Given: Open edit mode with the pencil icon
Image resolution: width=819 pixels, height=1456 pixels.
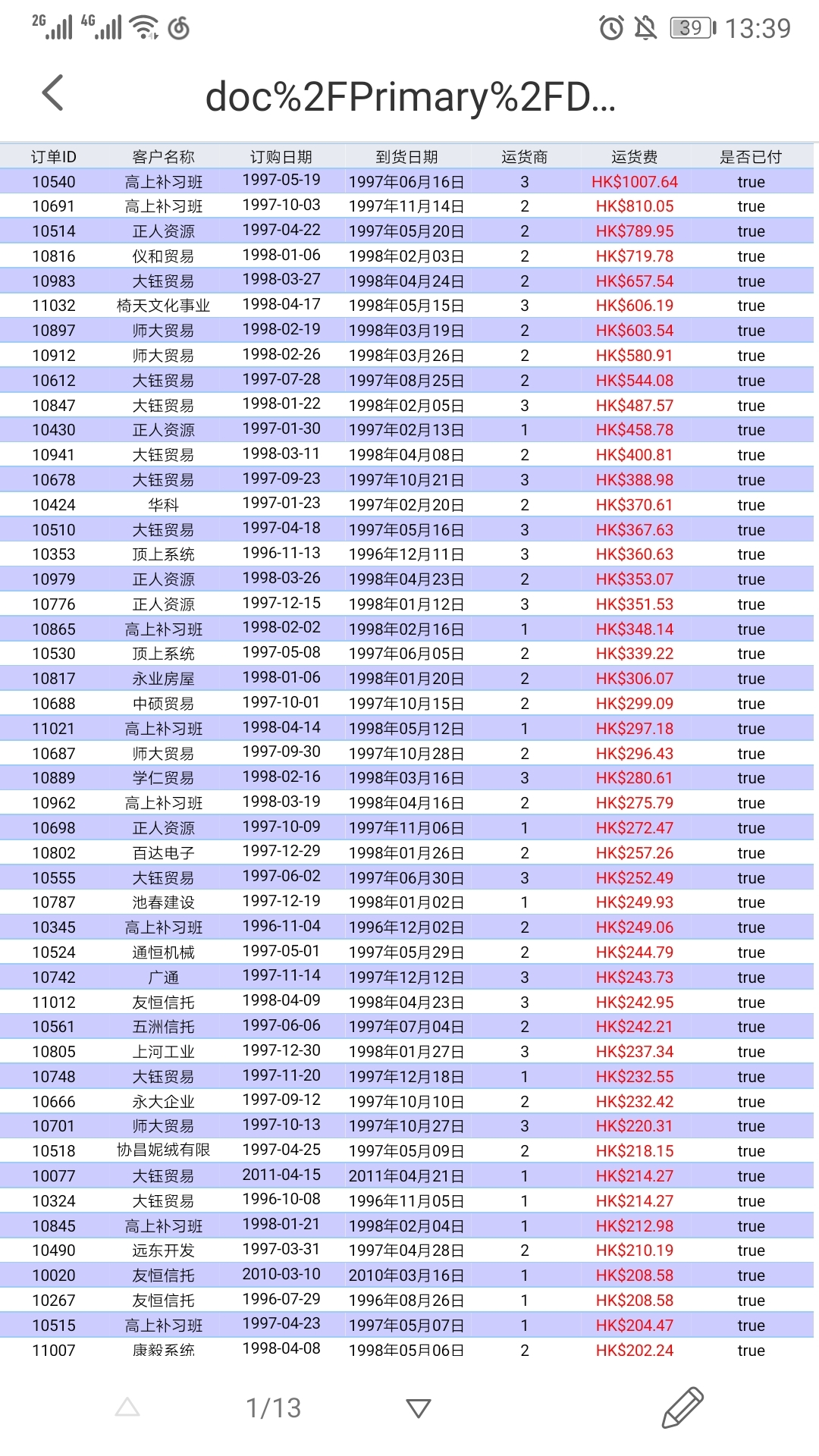Looking at the screenshot, I should click(682, 1408).
